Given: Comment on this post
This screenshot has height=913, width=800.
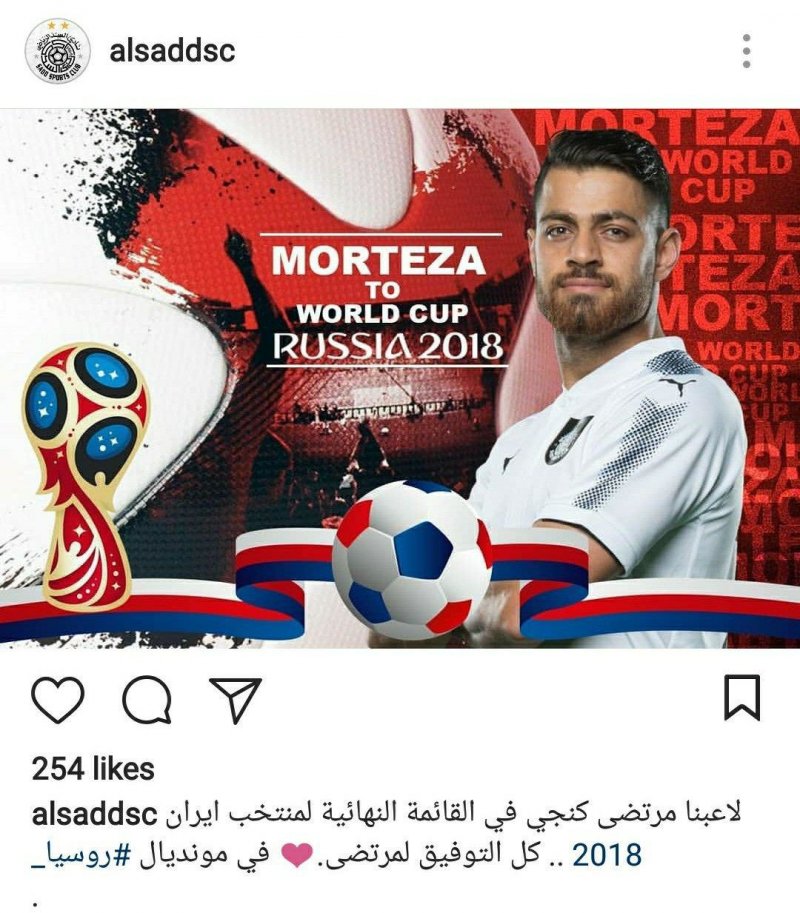Looking at the screenshot, I should click(x=147, y=698).
